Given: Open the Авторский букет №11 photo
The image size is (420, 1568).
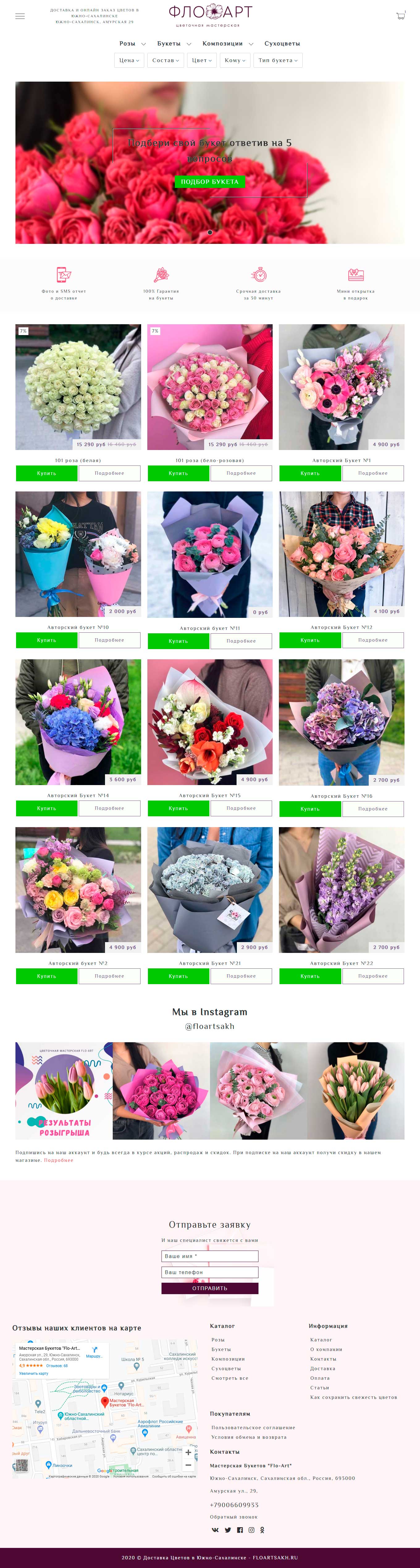Looking at the screenshot, I should [210, 555].
